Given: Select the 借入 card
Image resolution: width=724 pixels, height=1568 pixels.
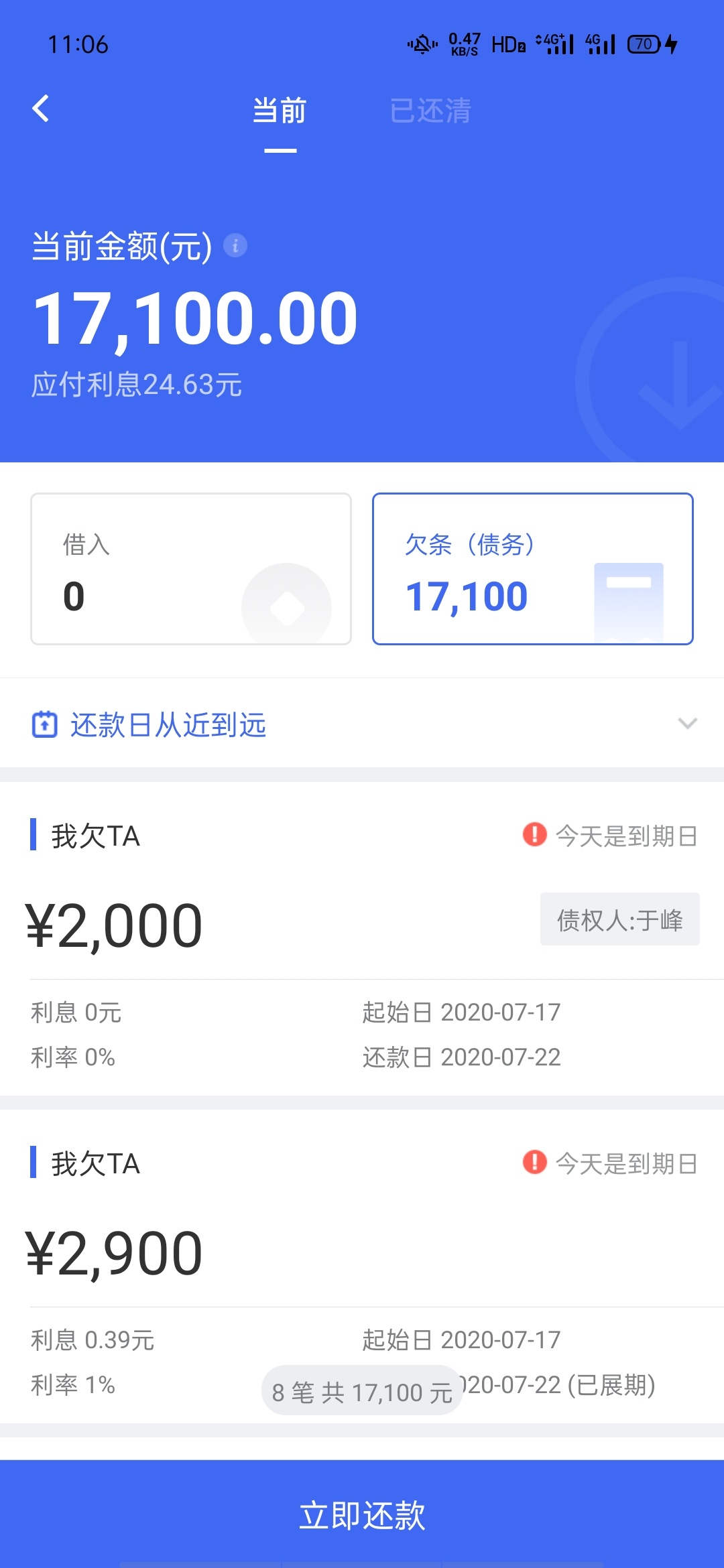Looking at the screenshot, I should tap(191, 569).
